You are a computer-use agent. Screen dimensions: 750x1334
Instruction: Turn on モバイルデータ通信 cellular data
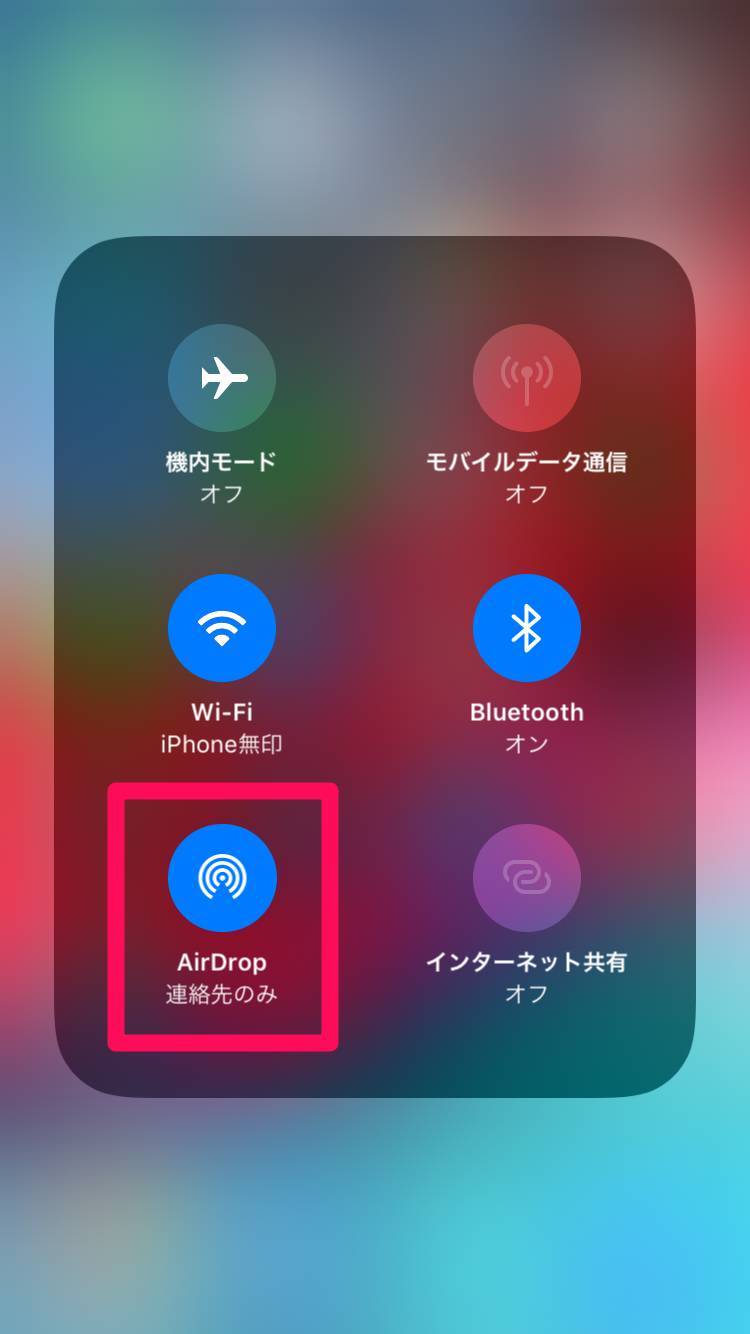pos(527,378)
